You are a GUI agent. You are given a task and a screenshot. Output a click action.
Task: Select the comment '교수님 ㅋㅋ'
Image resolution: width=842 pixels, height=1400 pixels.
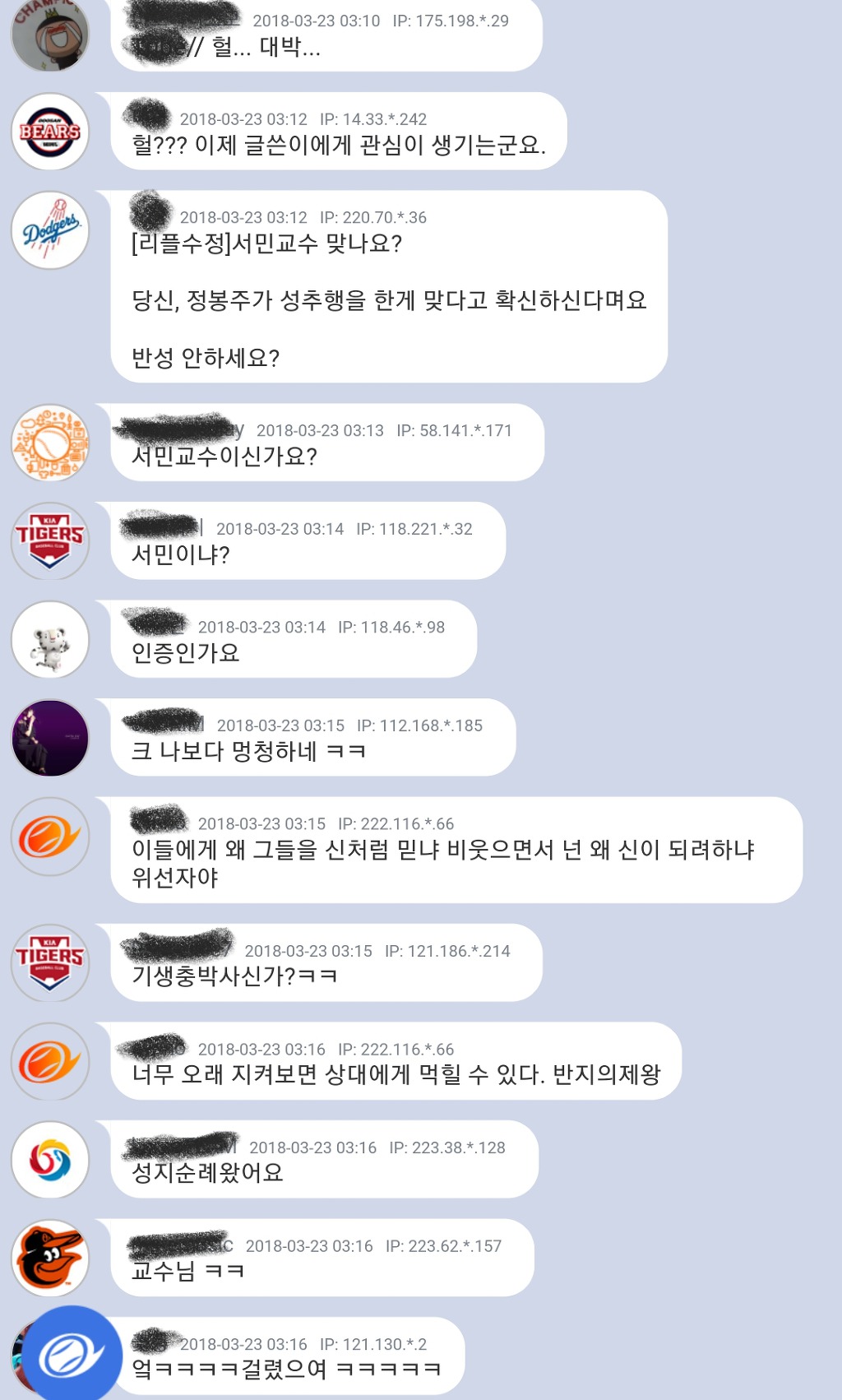188,1272
